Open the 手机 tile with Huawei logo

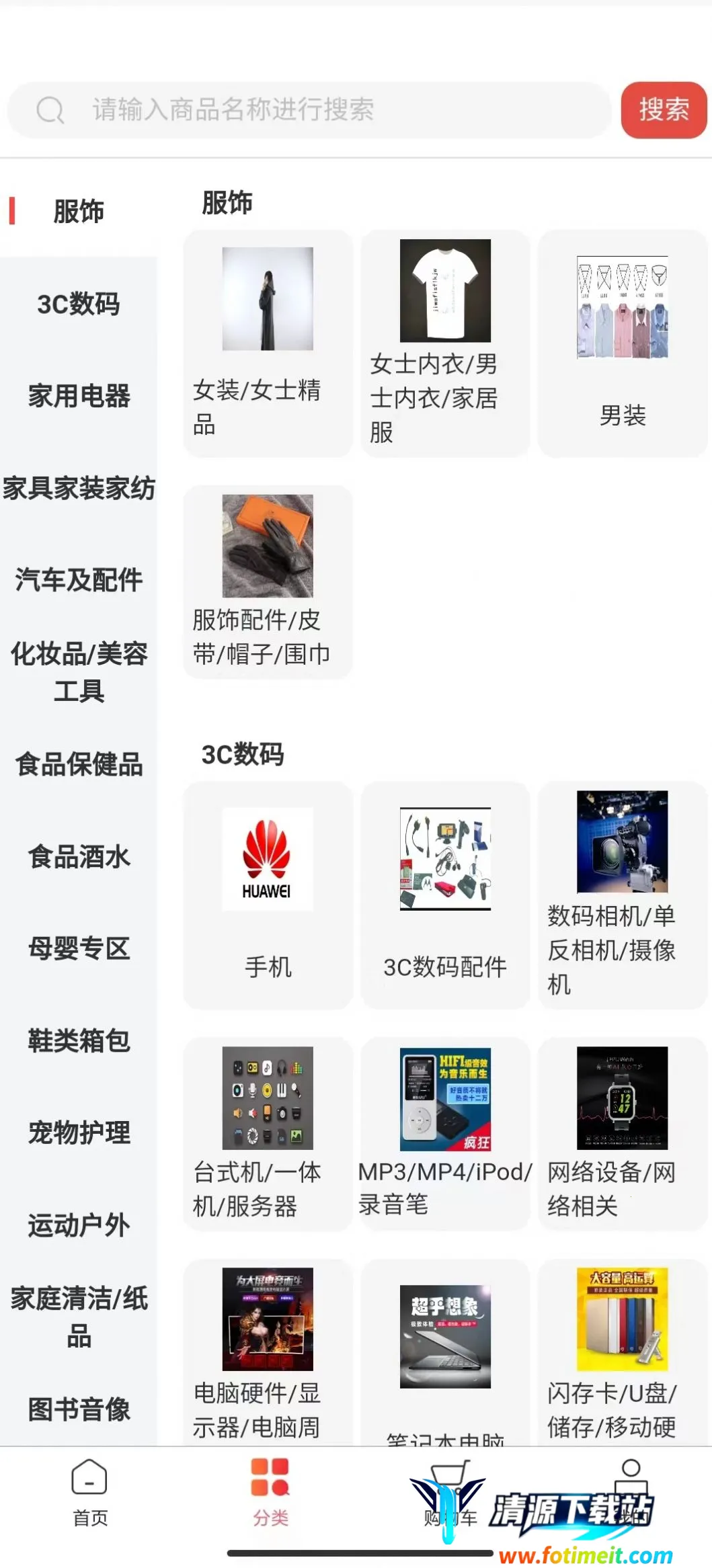click(268, 894)
